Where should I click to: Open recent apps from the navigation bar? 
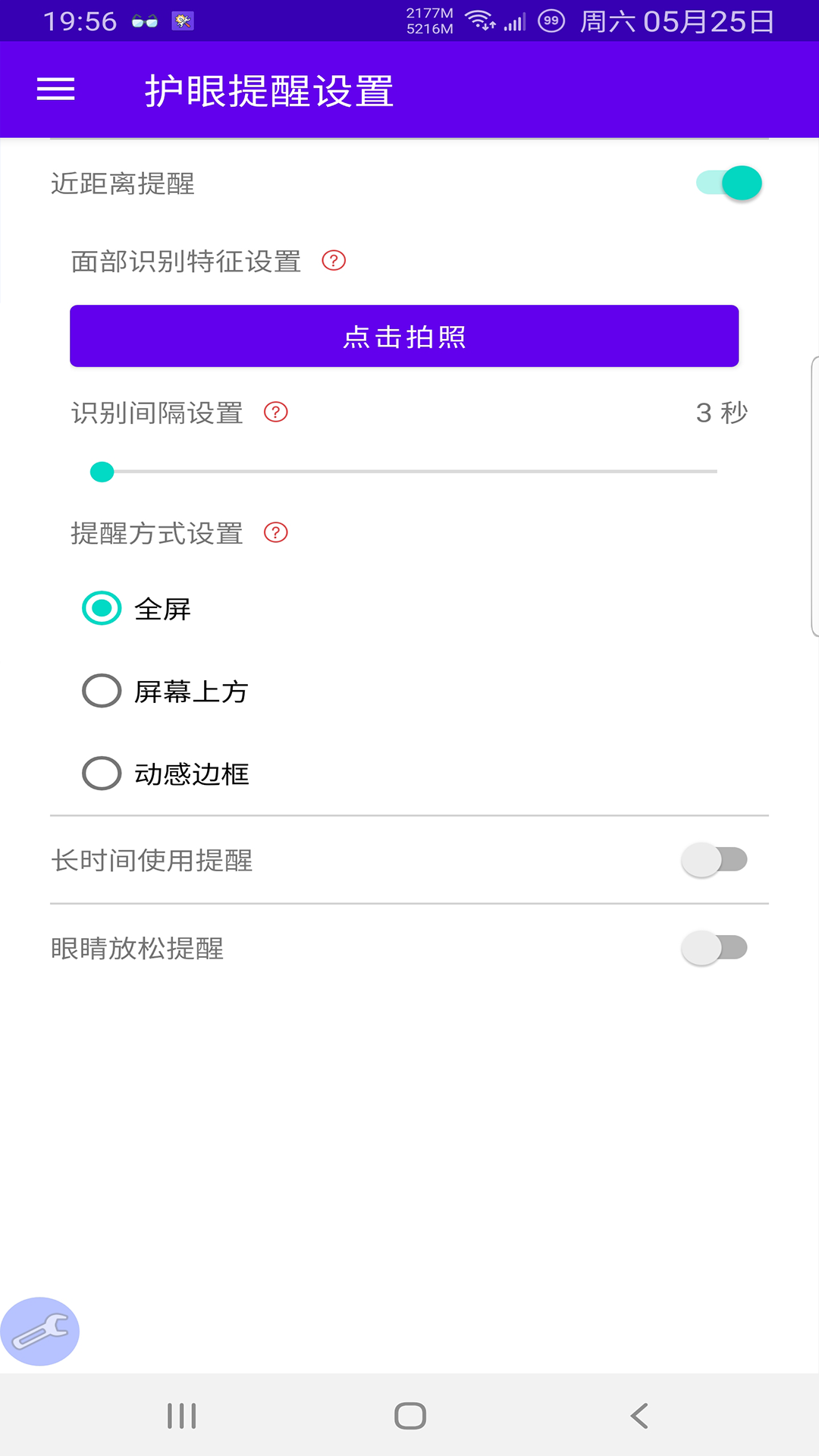(181, 1416)
